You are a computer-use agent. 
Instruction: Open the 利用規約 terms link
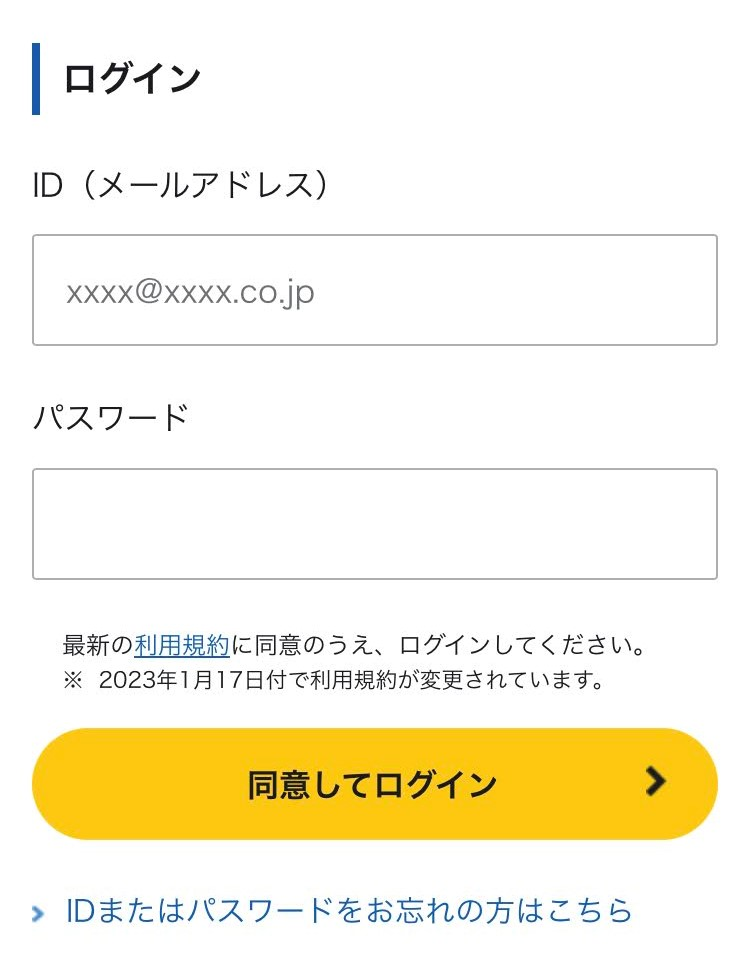[x=182, y=645]
